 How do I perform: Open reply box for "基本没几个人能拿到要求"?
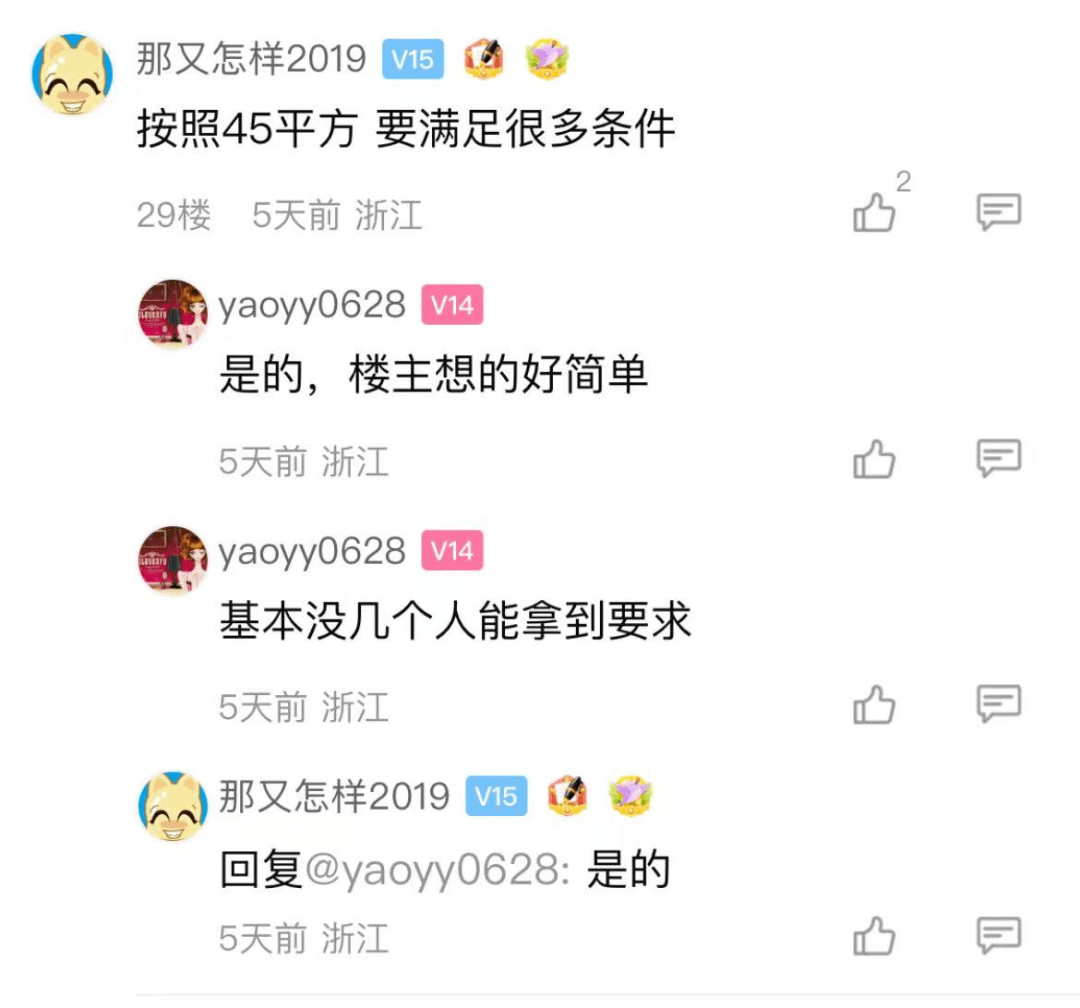click(997, 704)
